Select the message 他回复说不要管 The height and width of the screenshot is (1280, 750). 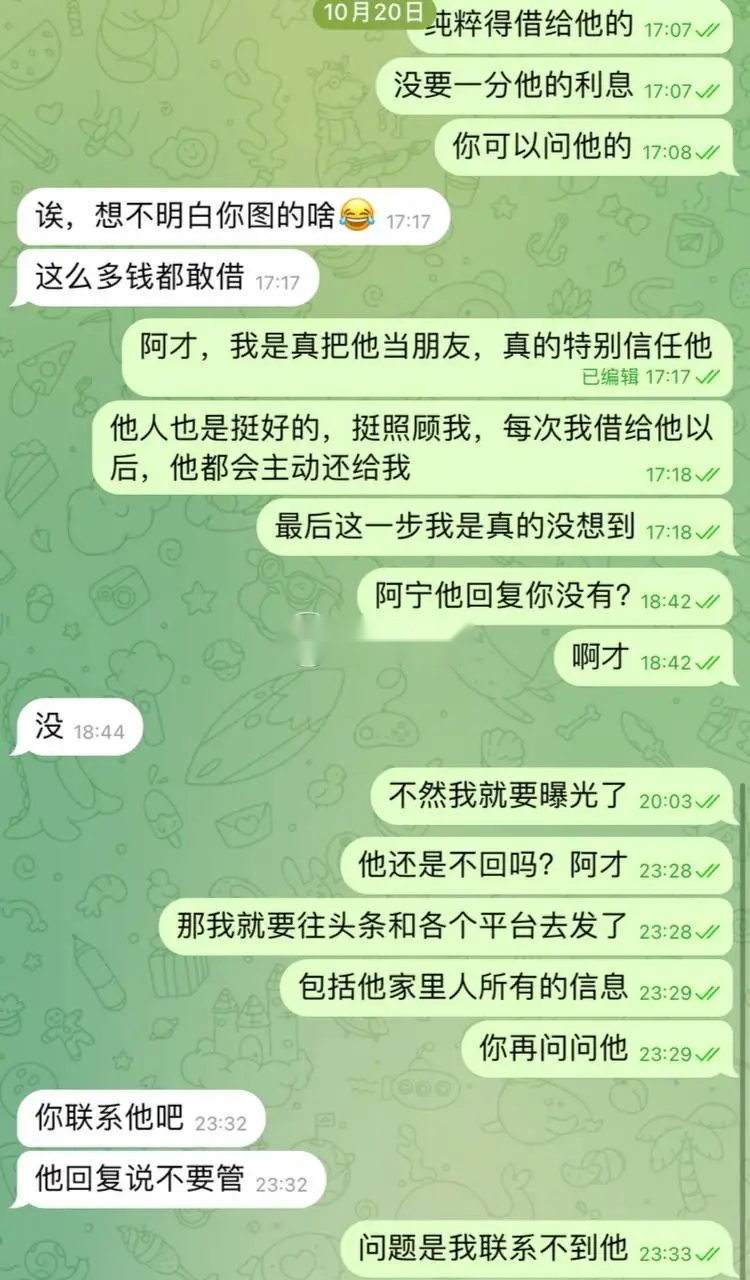coord(140,1179)
